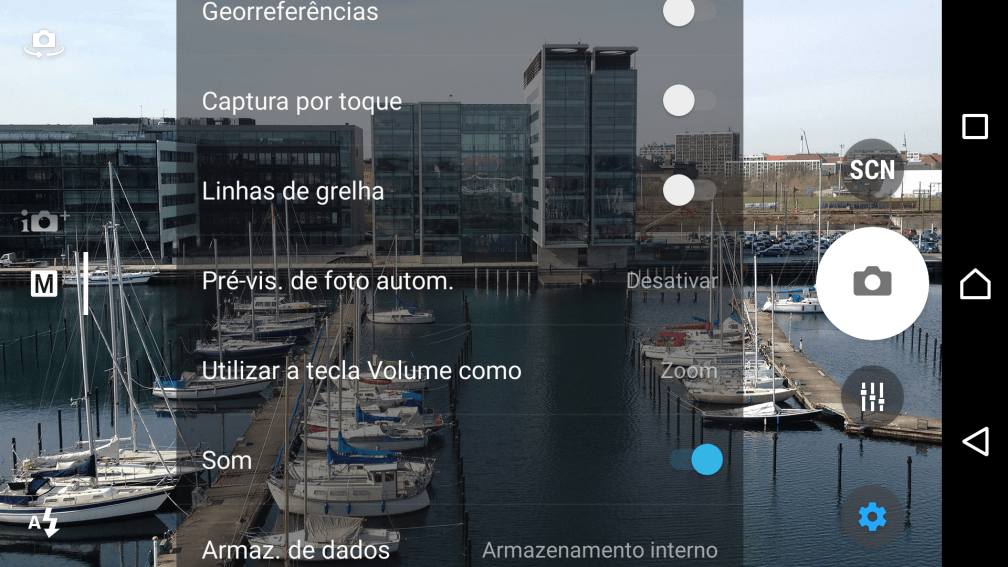This screenshot has width=1008, height=567.
Task: Select the M manual mode
Action: (x=44, y=284)
